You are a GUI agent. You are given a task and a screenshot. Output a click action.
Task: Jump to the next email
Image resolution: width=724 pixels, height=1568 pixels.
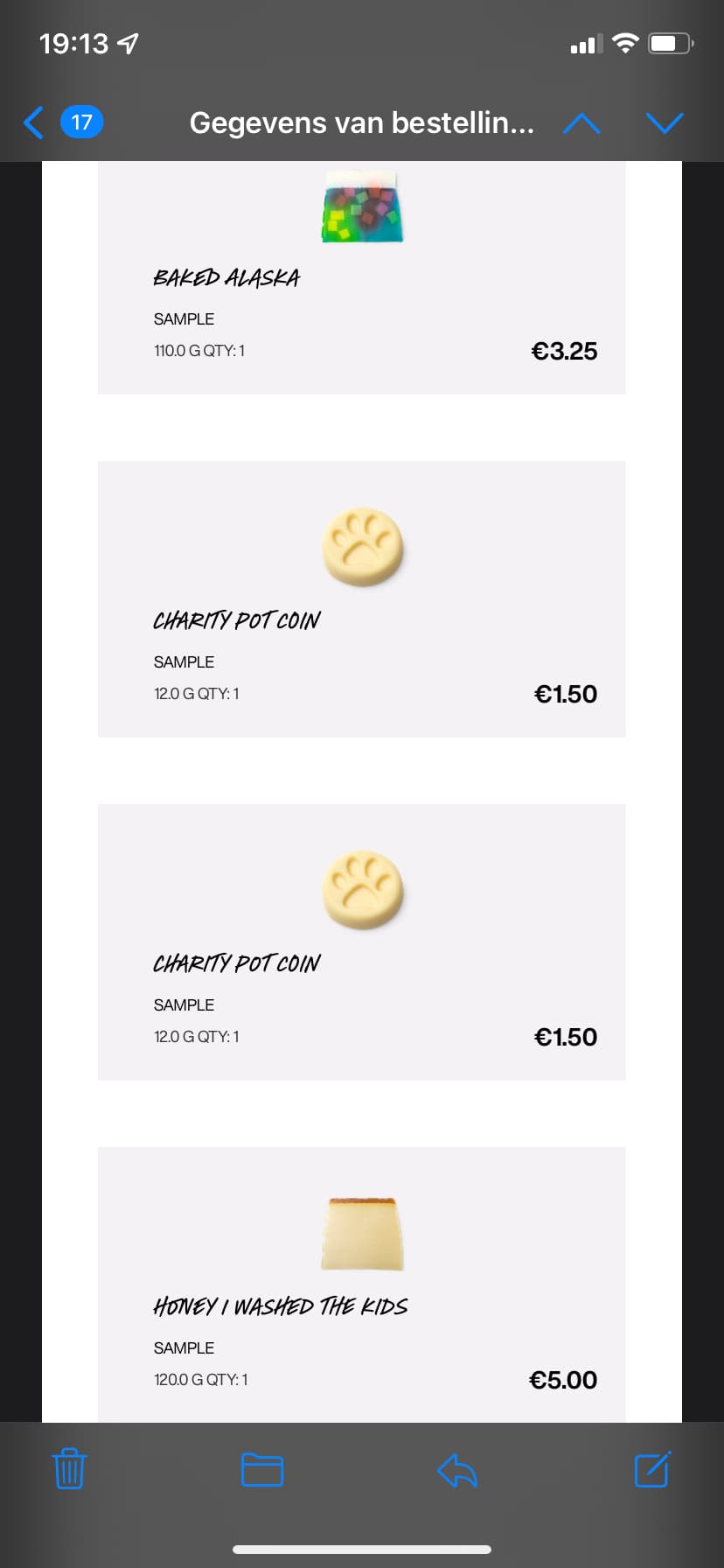coord(665,123)
